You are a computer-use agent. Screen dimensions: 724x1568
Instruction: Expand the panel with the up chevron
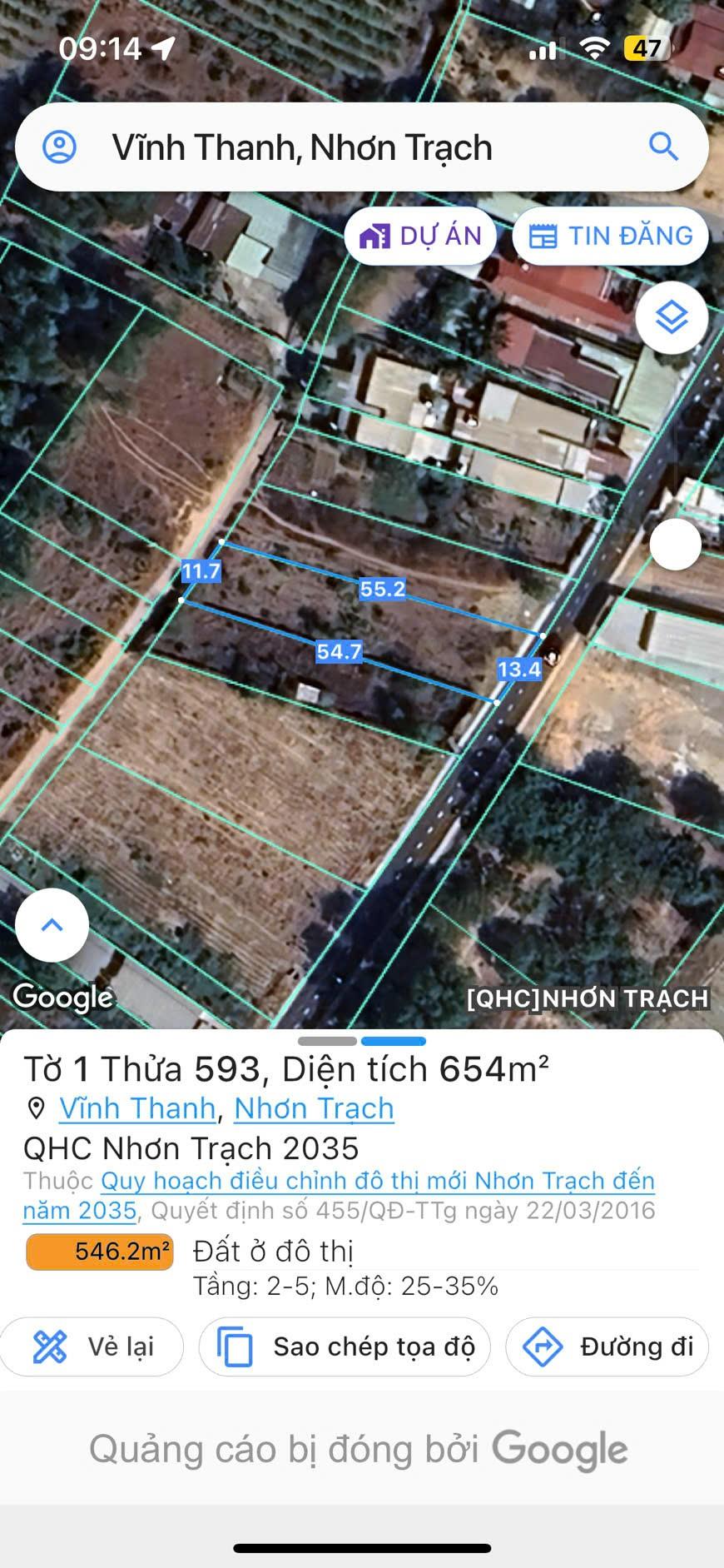coord(52,925)
